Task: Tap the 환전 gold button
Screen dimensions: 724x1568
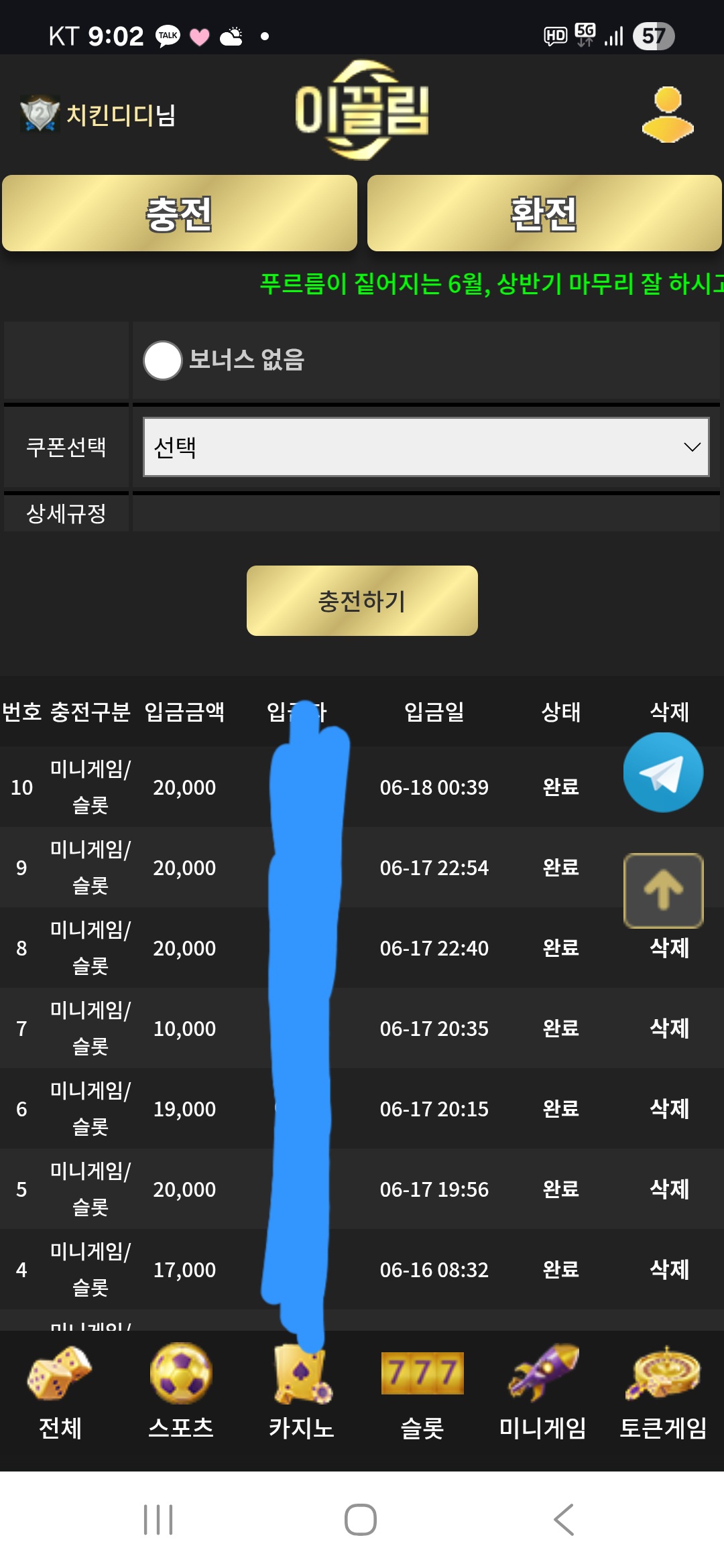Action: pyautogui.click(x=544, y=214)
